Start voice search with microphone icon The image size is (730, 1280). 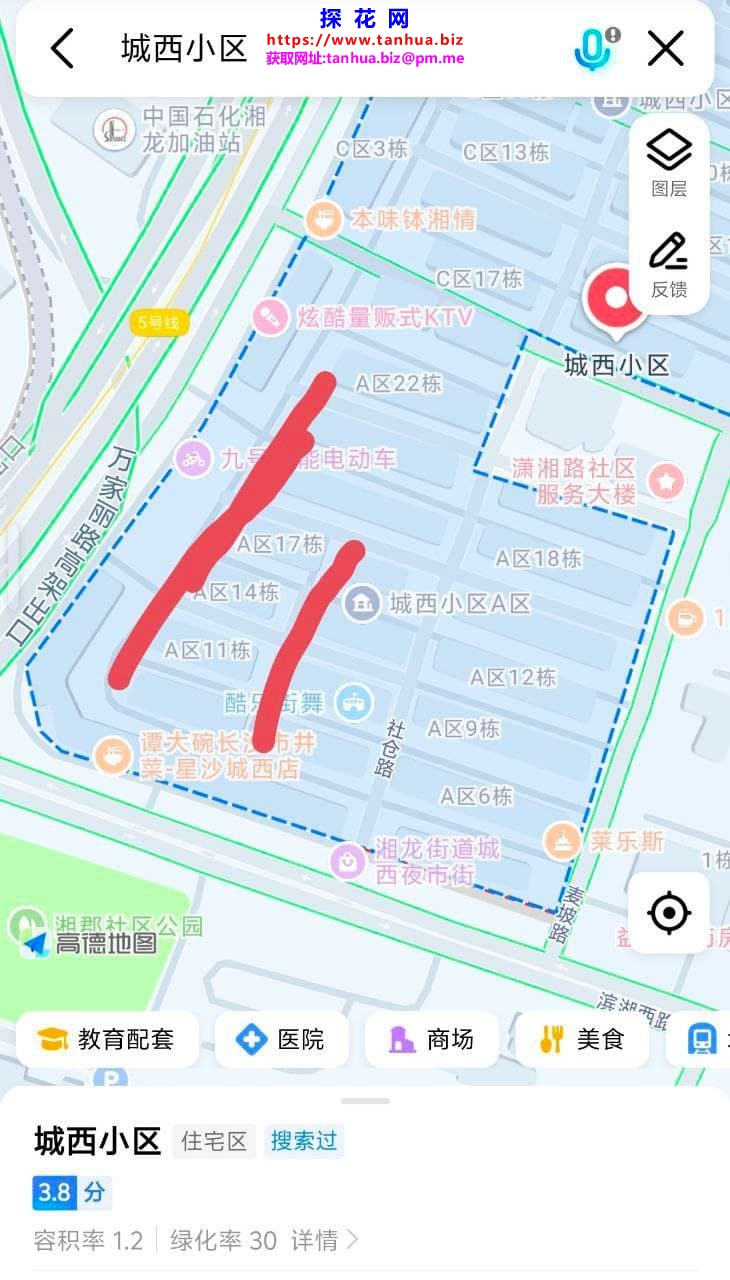(596, 48)
